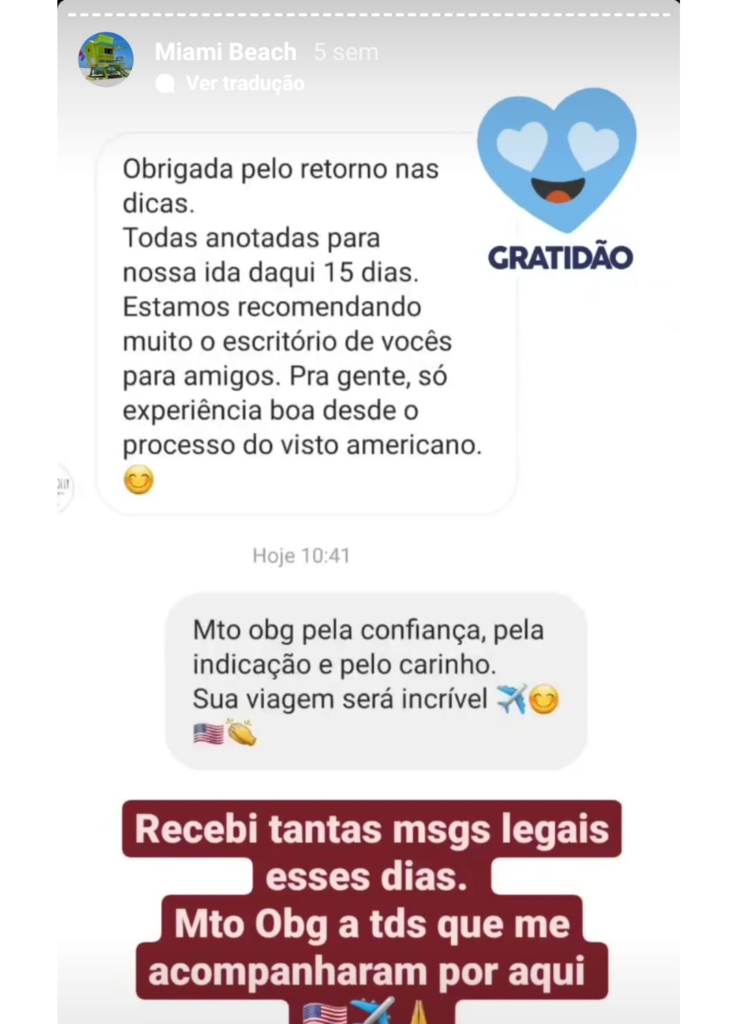The width and height of the screenshot is (738, 1024).
Task: Tap the airplane emoji in the bottom caption
Action: pyautogui.click(x=369, y=1010)
